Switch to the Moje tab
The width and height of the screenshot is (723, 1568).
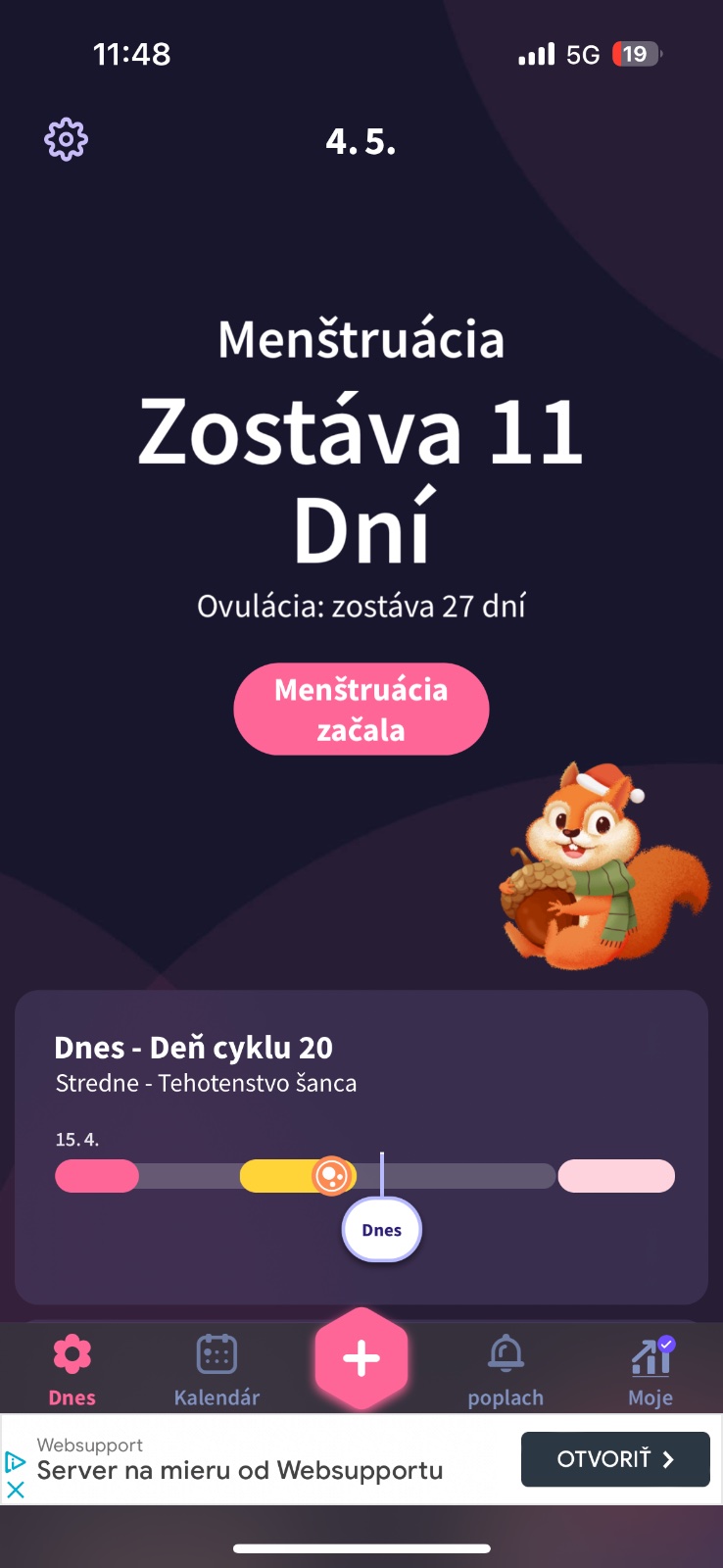coord(651,1369)
